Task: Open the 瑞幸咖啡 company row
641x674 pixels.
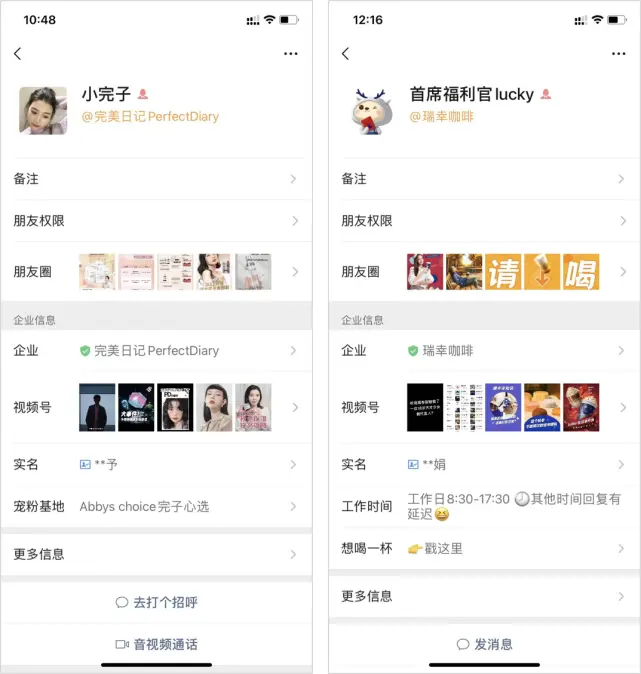Action: 484,351
